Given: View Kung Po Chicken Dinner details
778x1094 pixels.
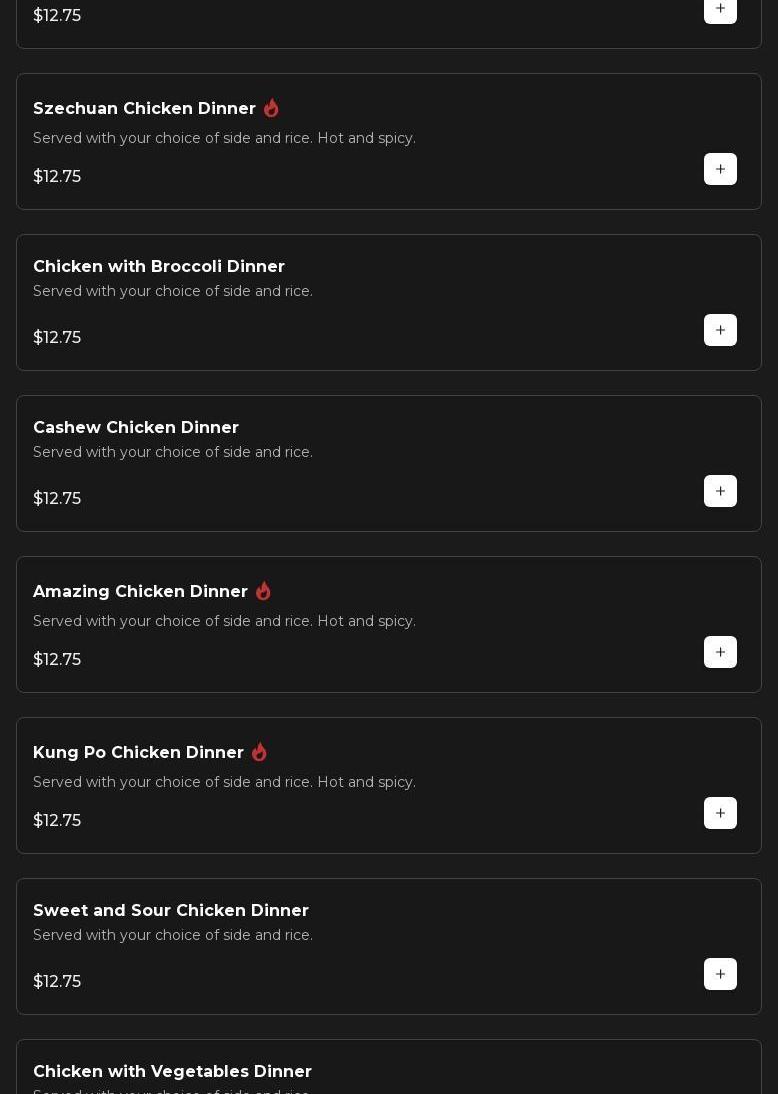Looking at the screenshot, I should (x=138, y=752).
